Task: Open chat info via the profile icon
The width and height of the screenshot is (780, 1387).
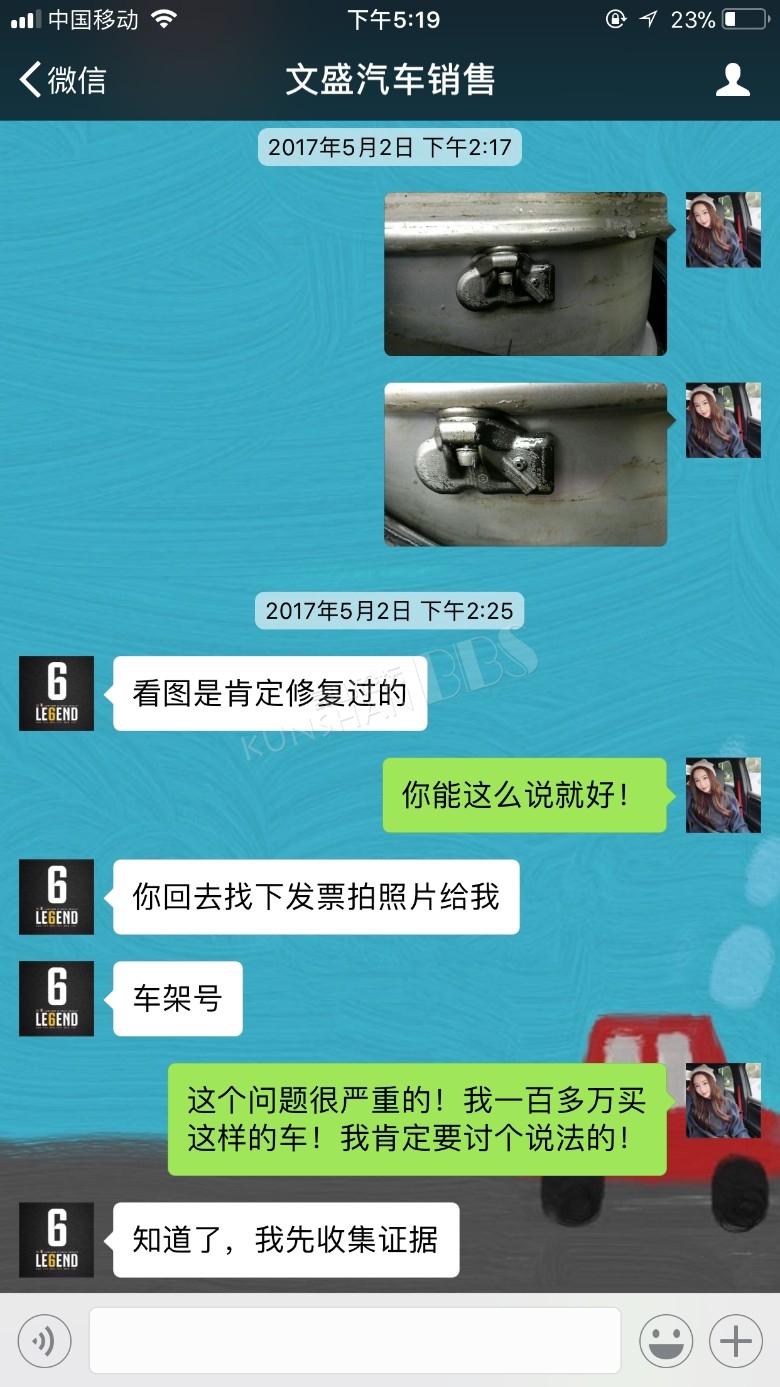Action: [732, 80]
